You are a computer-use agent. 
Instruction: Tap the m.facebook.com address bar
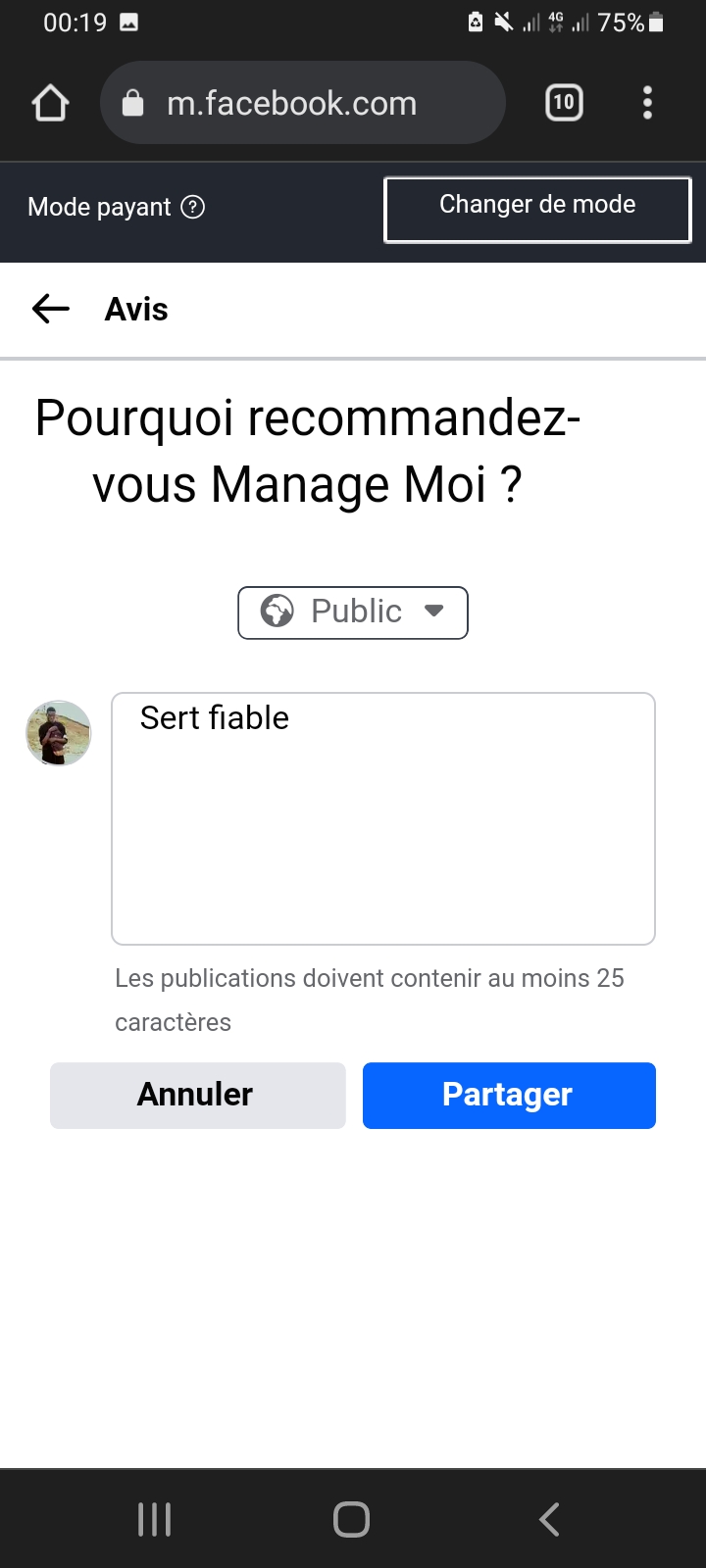pos(303,103)
